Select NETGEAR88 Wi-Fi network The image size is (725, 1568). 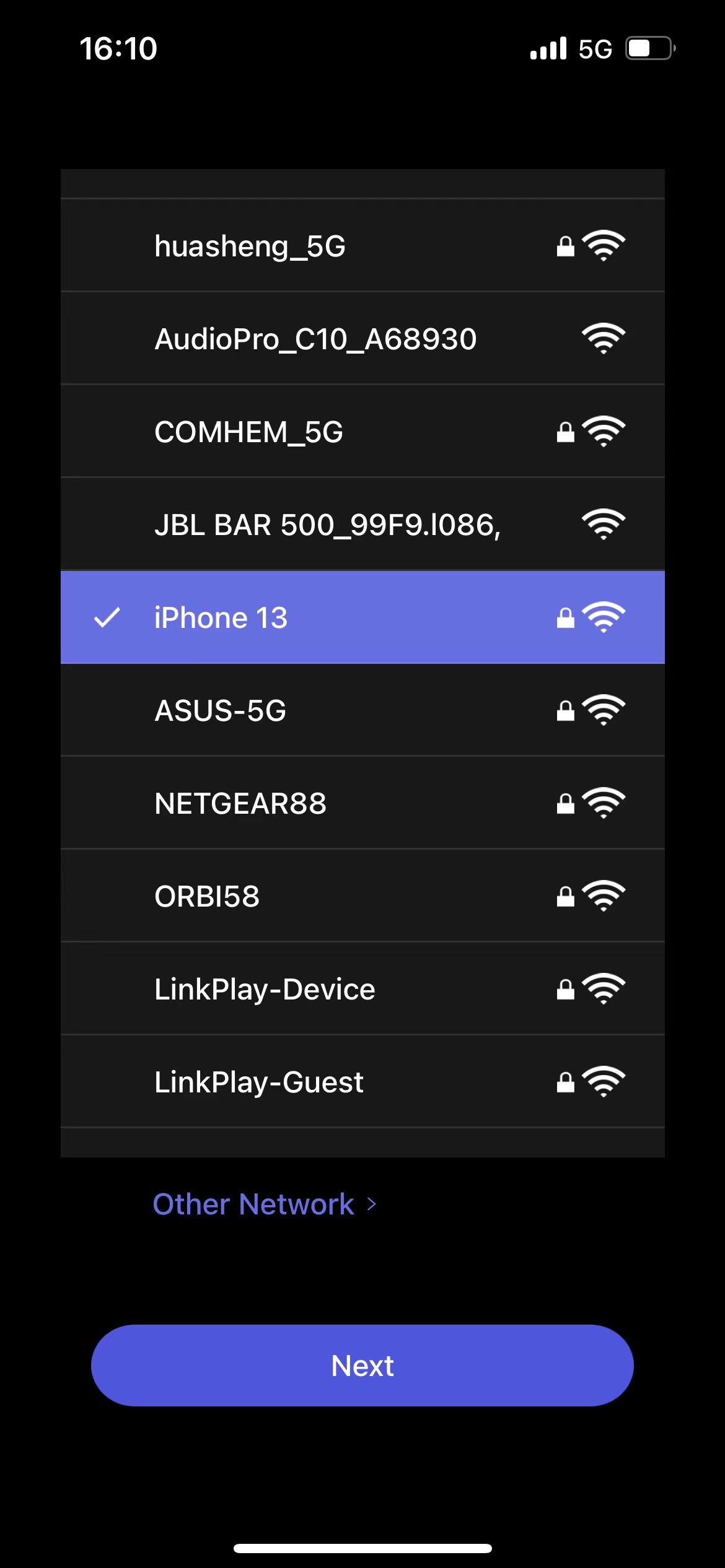click(362, 803)
